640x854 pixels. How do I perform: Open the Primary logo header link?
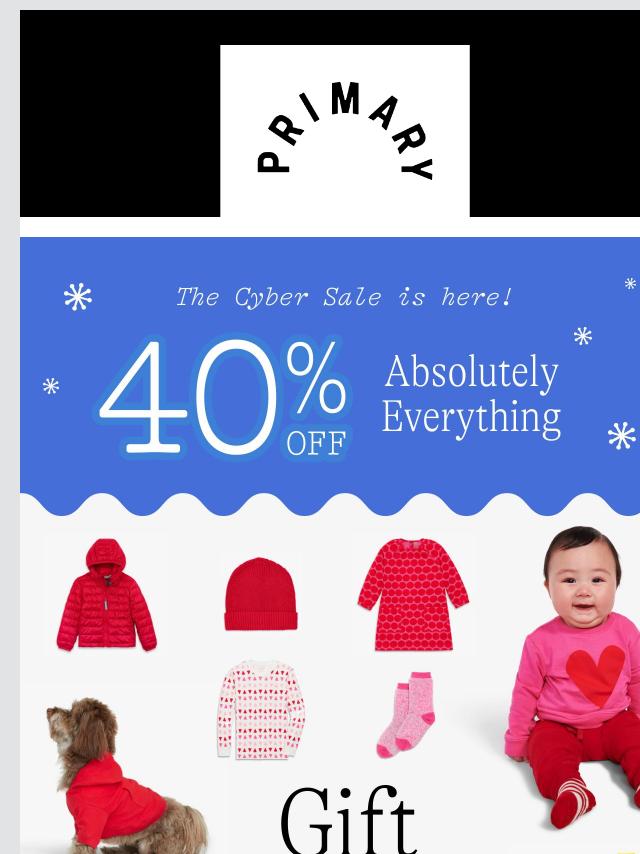[x=344, y=131]
